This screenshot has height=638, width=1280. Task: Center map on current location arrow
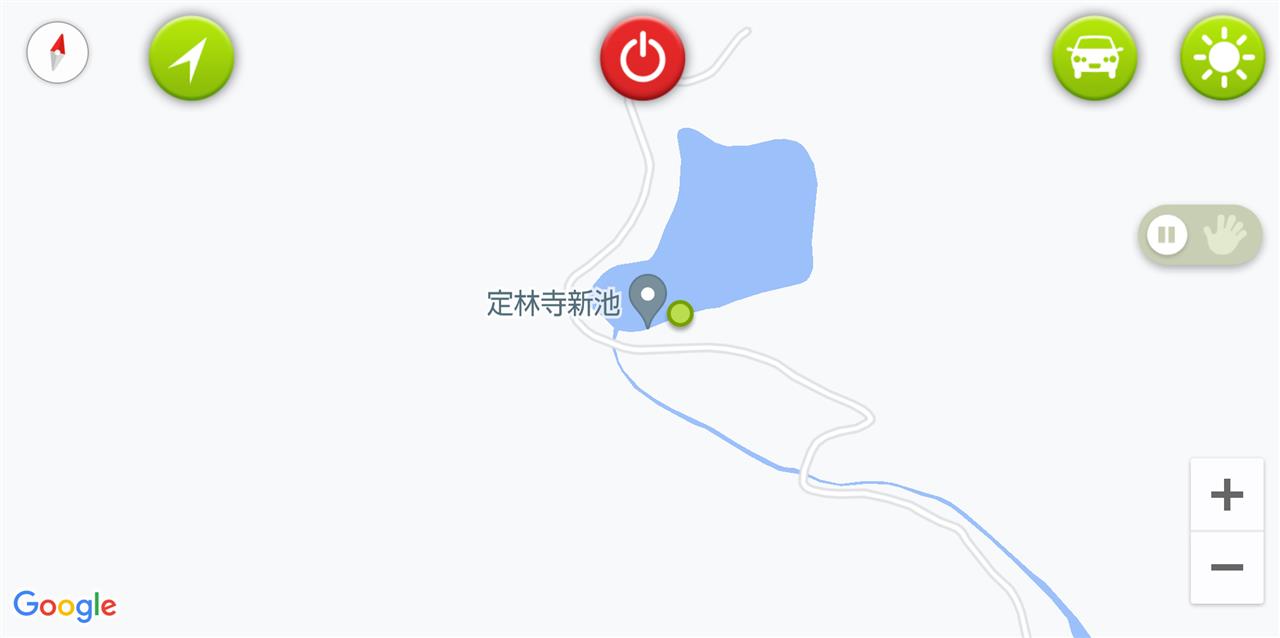point(191,58)
